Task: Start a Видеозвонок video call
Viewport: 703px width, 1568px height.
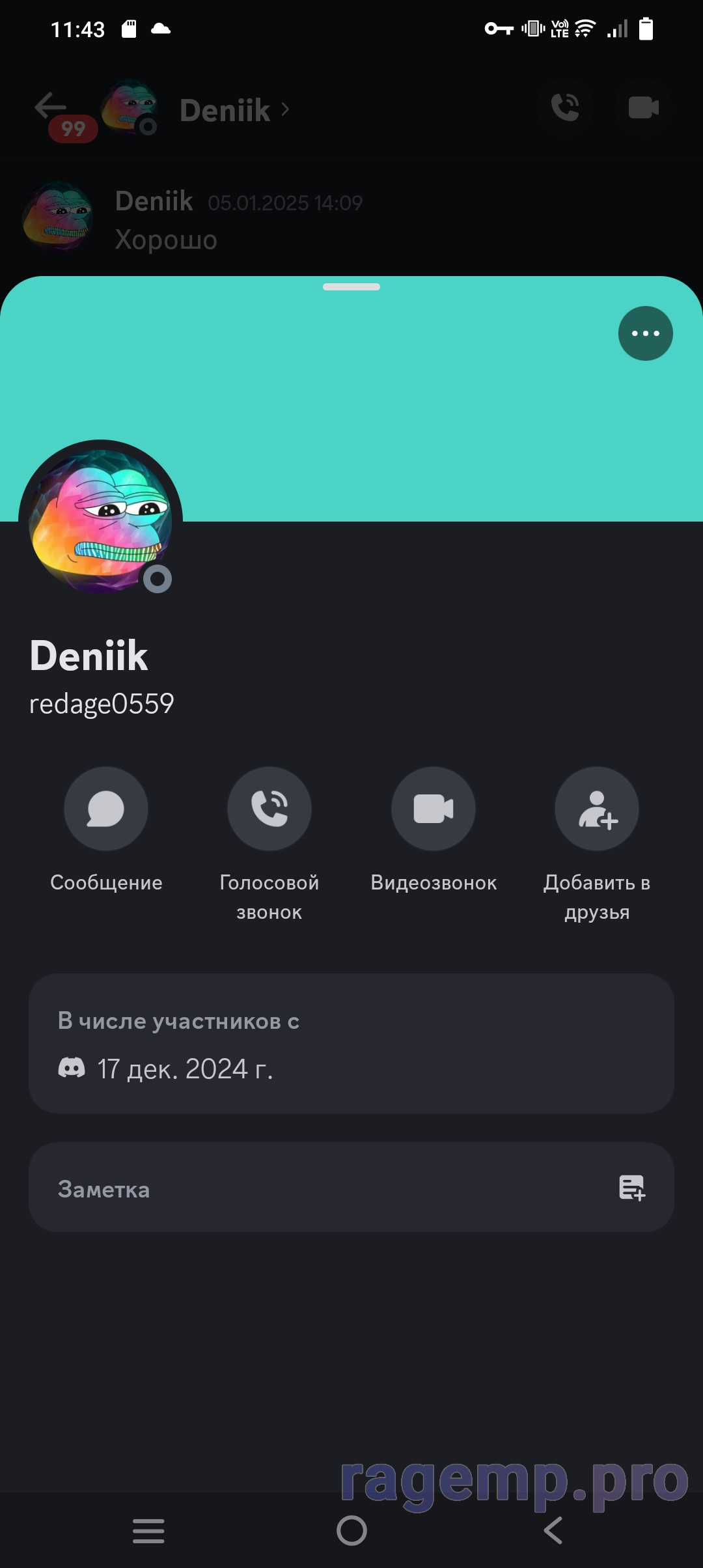Action: 434,809
